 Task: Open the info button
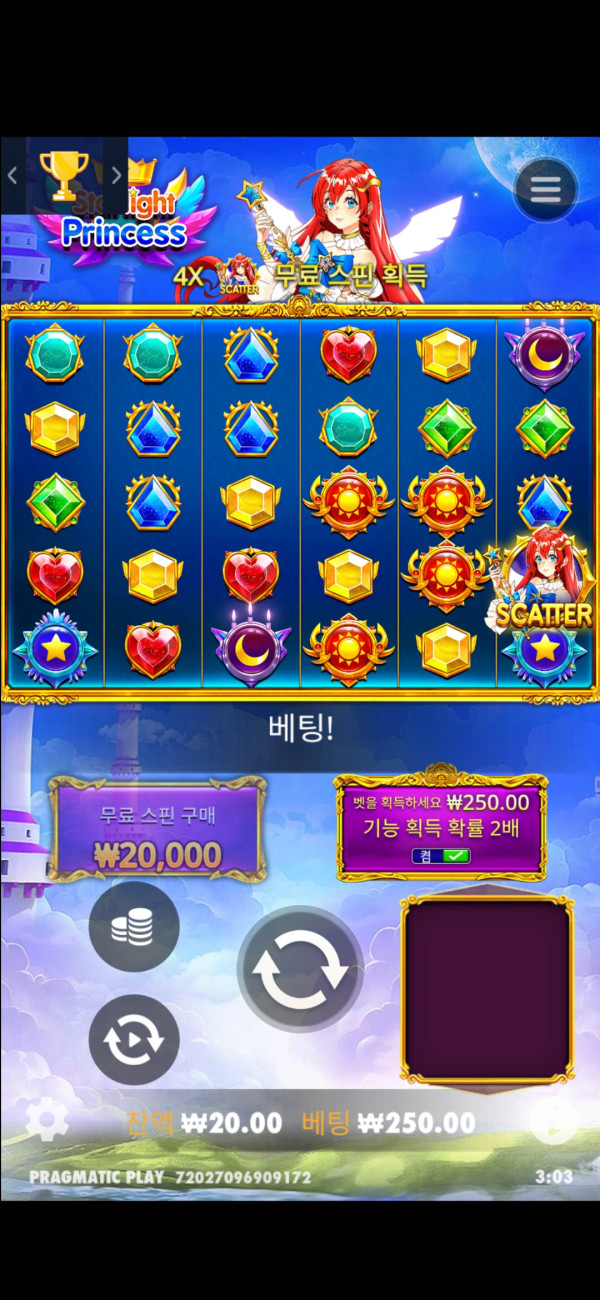(553, 1121)
